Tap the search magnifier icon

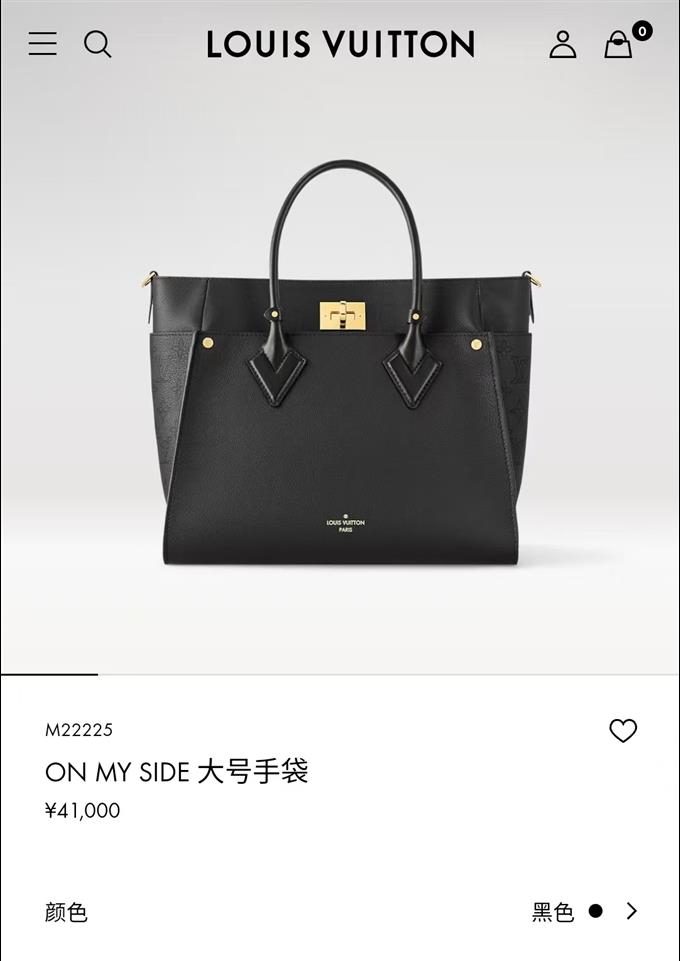tap(97, 44)
